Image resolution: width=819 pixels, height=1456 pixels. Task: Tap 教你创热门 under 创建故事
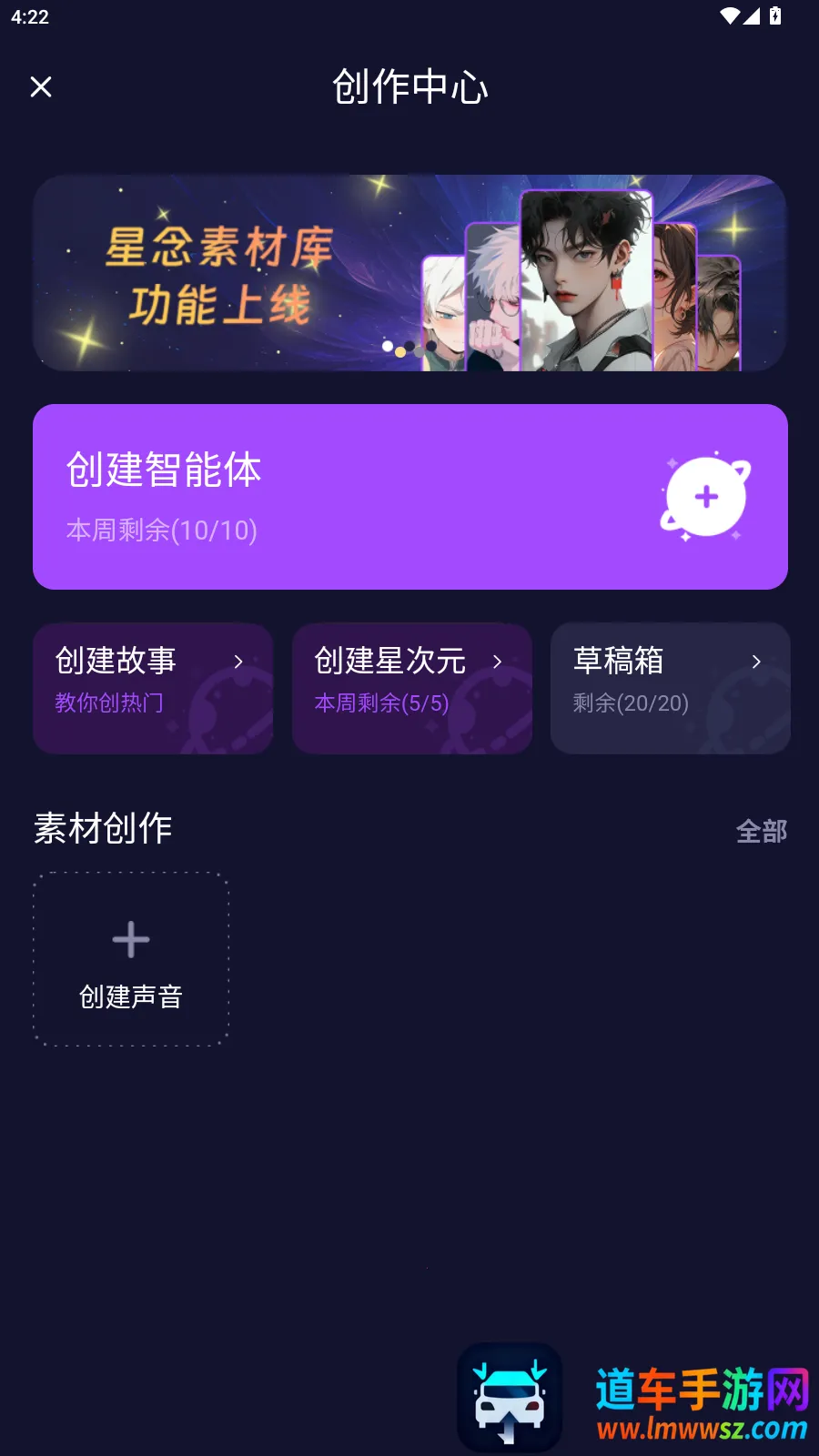coord(109,703)
